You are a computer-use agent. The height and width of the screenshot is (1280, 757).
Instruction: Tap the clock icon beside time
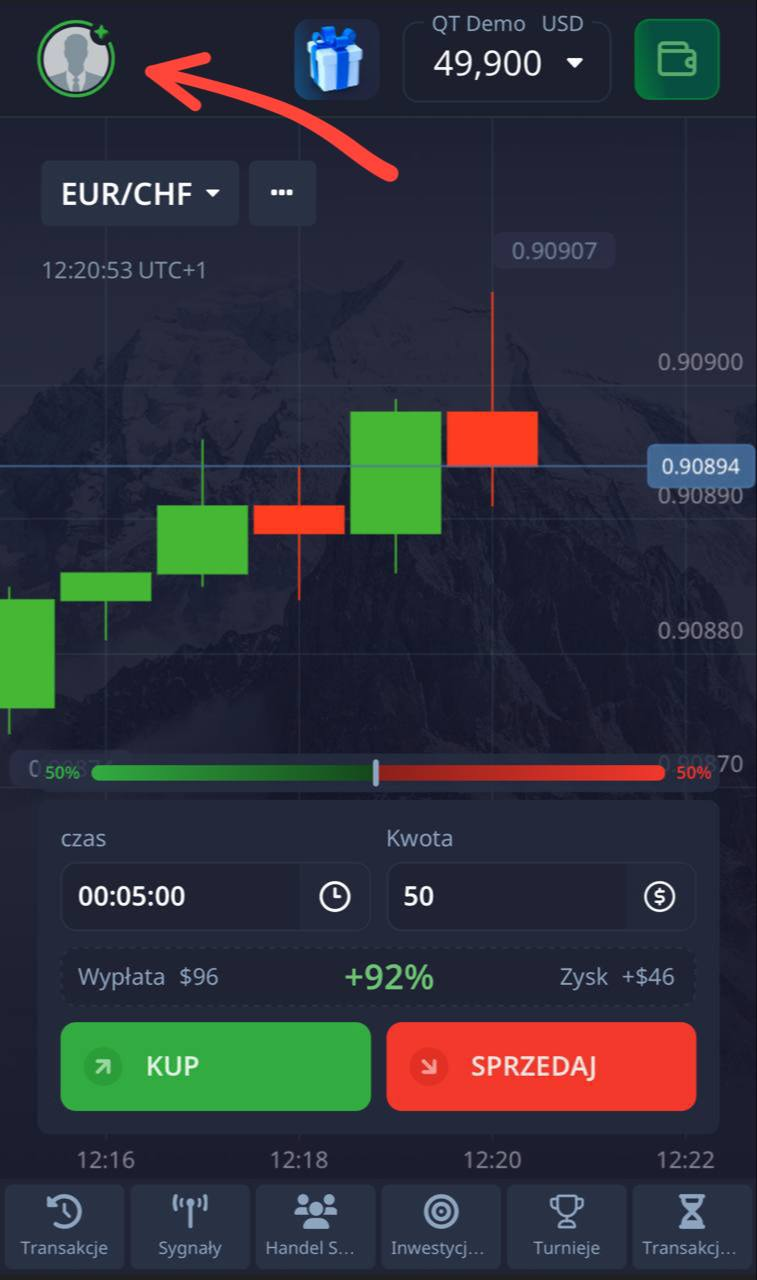(335, 896)
